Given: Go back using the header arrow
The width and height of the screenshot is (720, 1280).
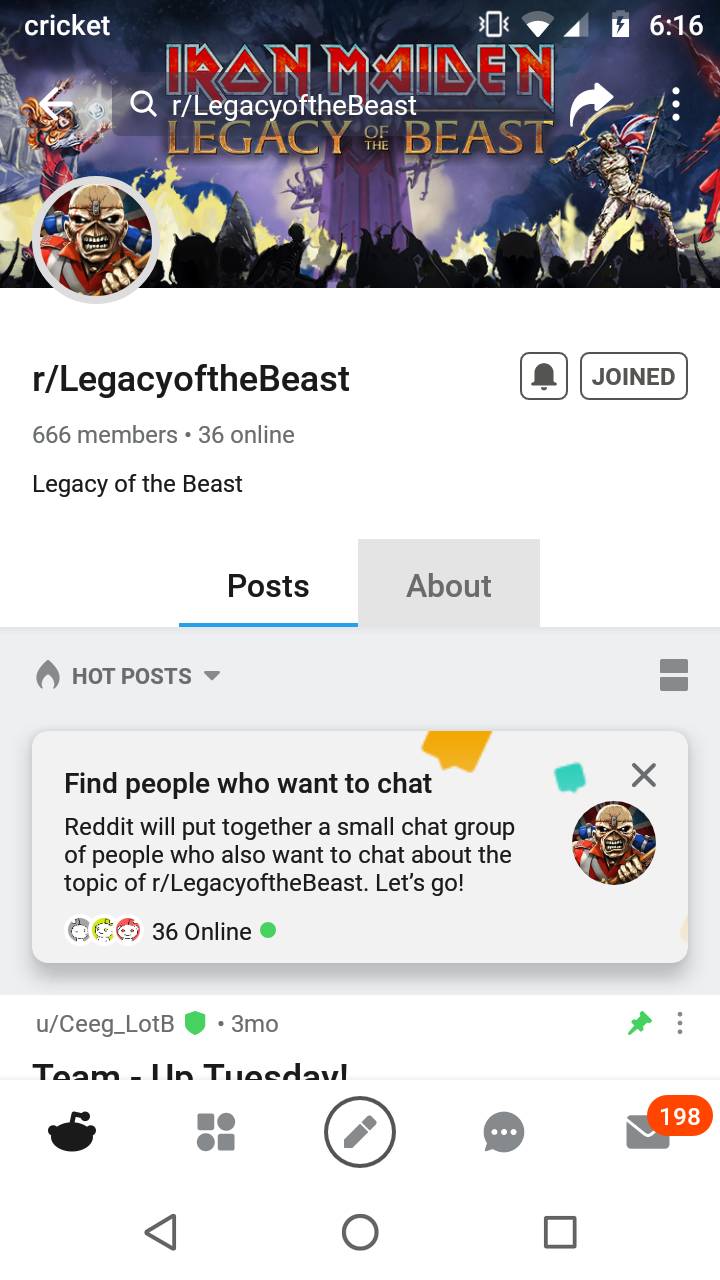Looking at the screenshot, I should (56, 104).
